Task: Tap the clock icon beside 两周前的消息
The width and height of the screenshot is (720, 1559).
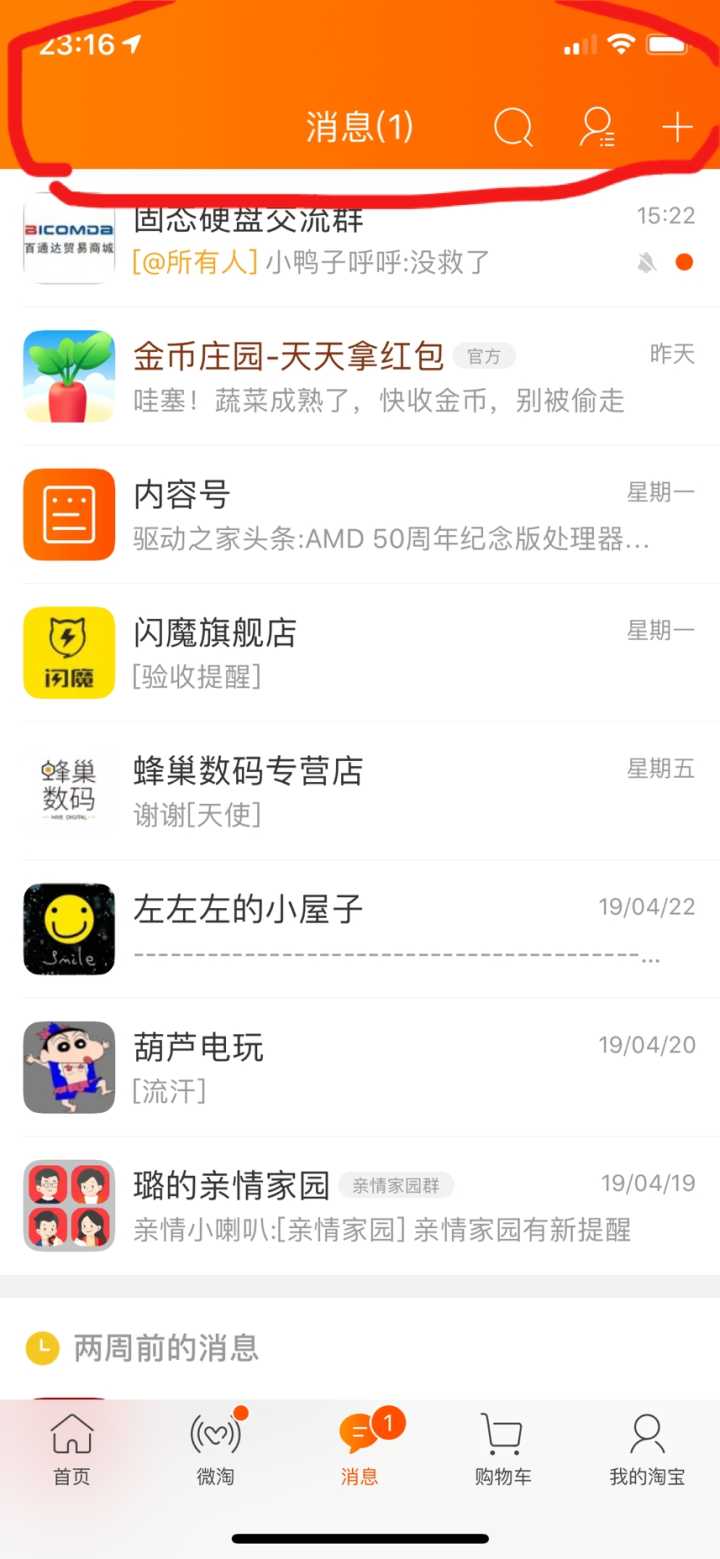Action: click(x=42, y=1348)
